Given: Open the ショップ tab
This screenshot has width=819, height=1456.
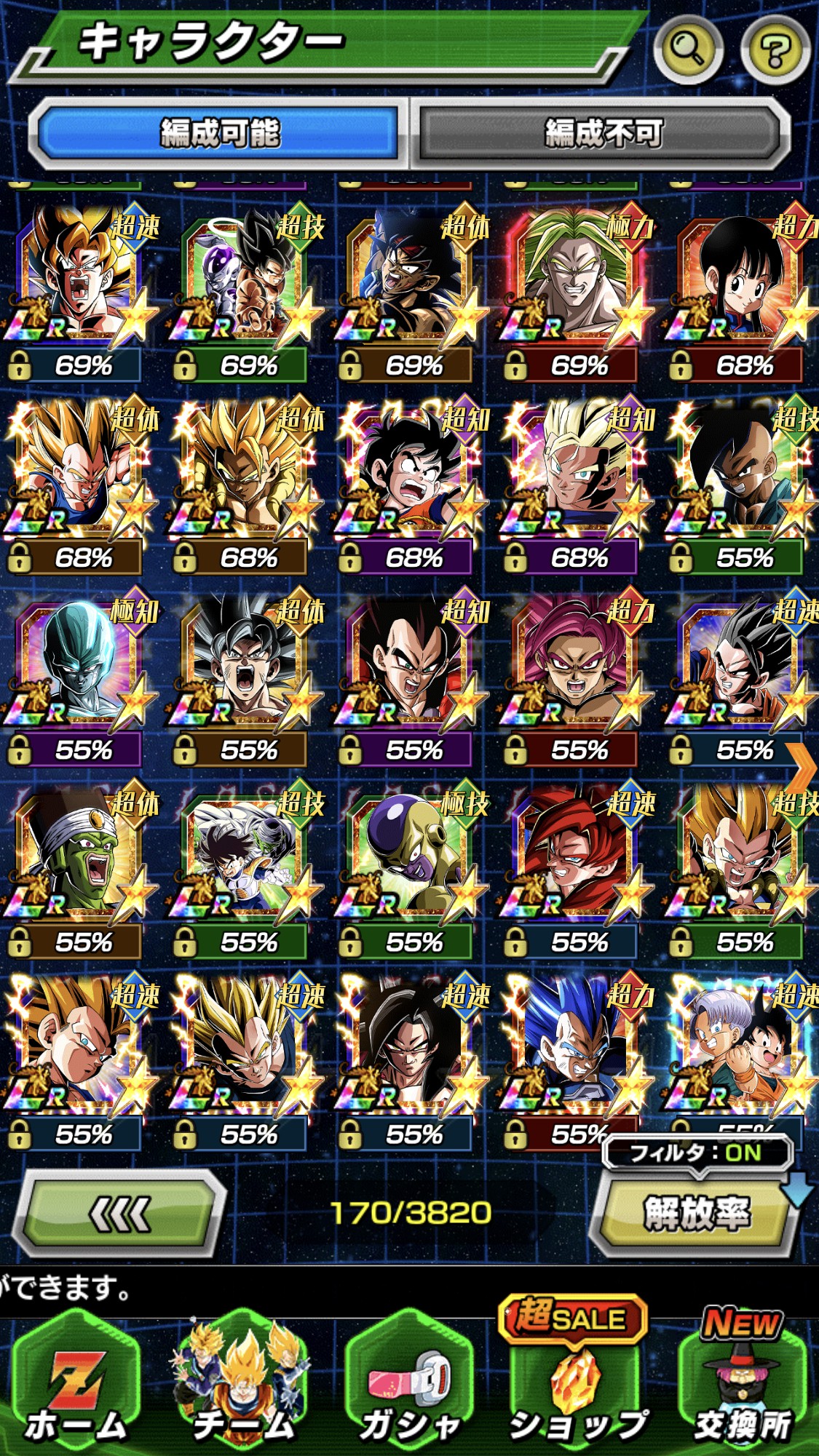Looking at the screenshot, I should tap(577, 1386).
